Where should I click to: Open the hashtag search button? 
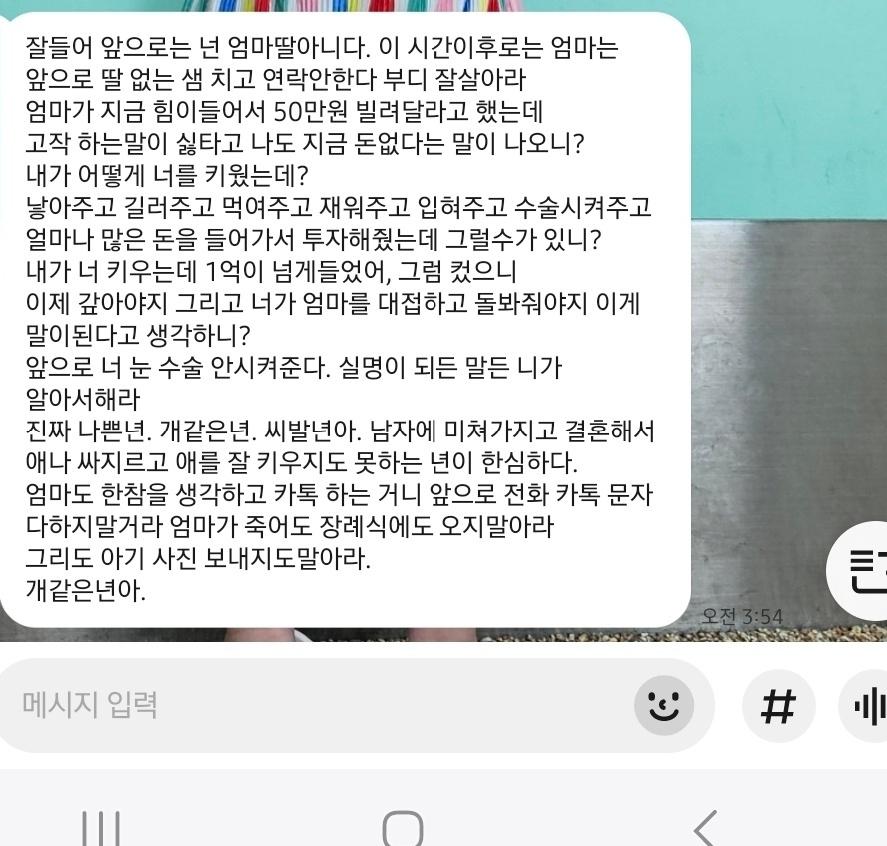coord(778,706)
